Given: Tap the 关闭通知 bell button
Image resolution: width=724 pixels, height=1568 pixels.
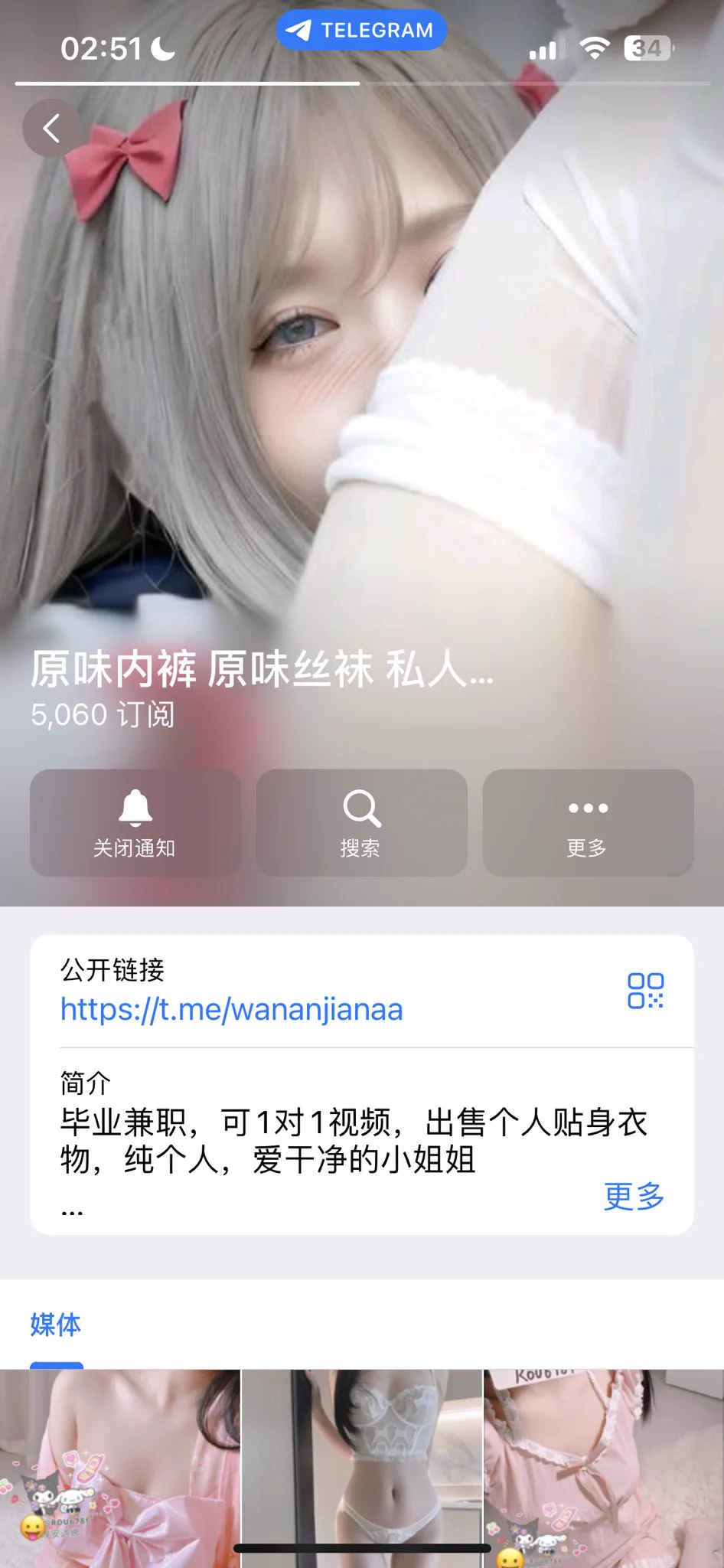Looking at the screenshot, I should [135, 823].
